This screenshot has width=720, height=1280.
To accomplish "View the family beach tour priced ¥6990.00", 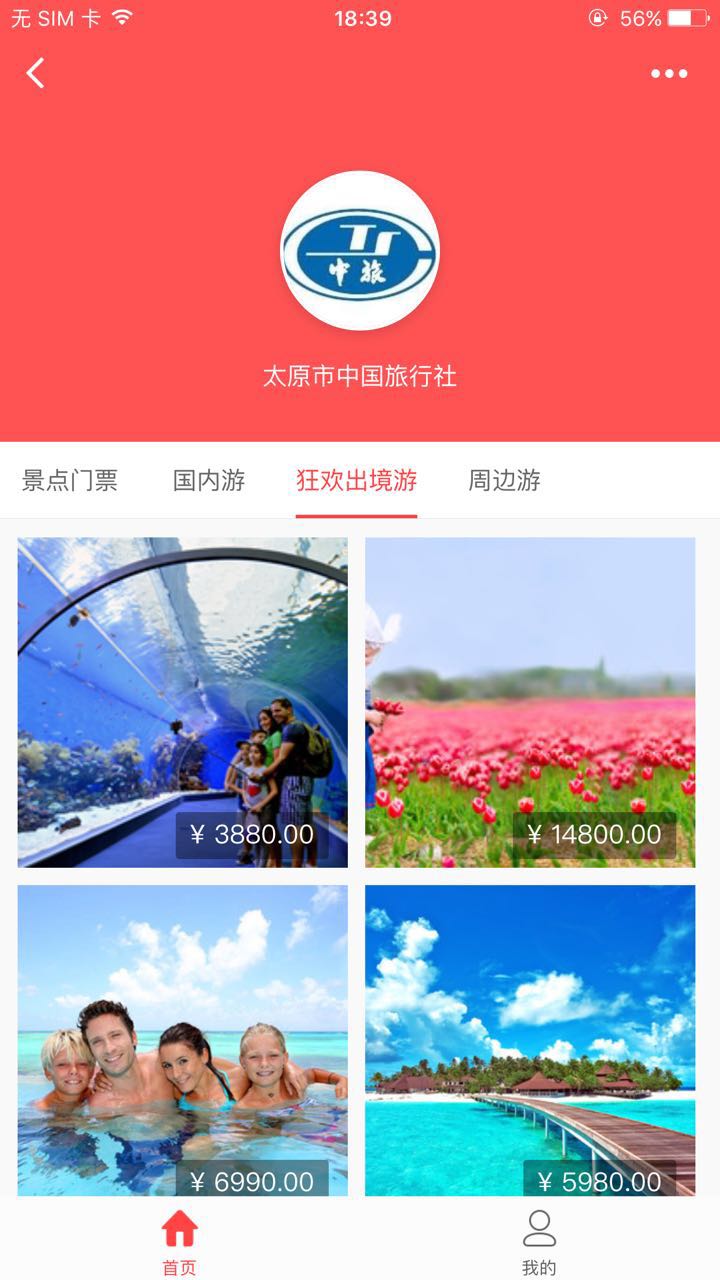I will pyautogui.click(x=183, y=1040).
